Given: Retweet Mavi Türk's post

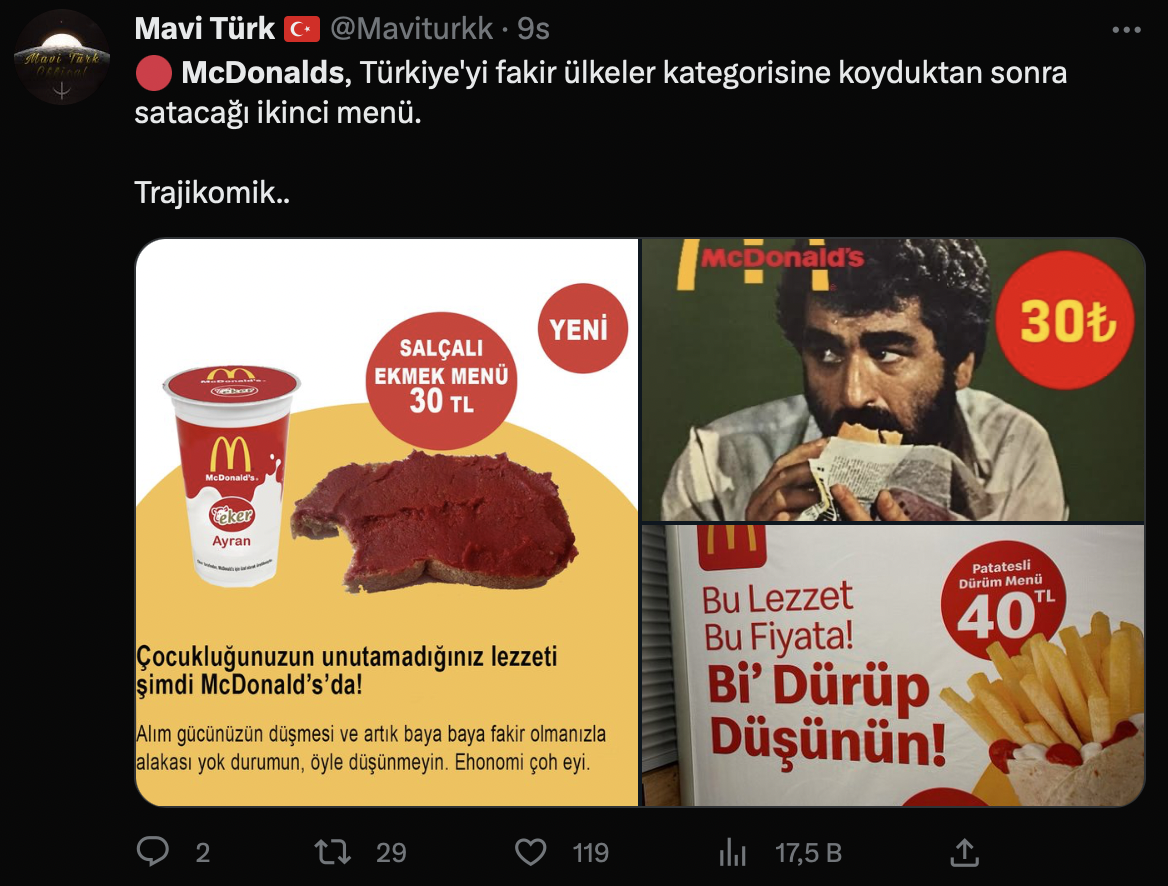Looking at the screenshot, I should tap(332, 852).
